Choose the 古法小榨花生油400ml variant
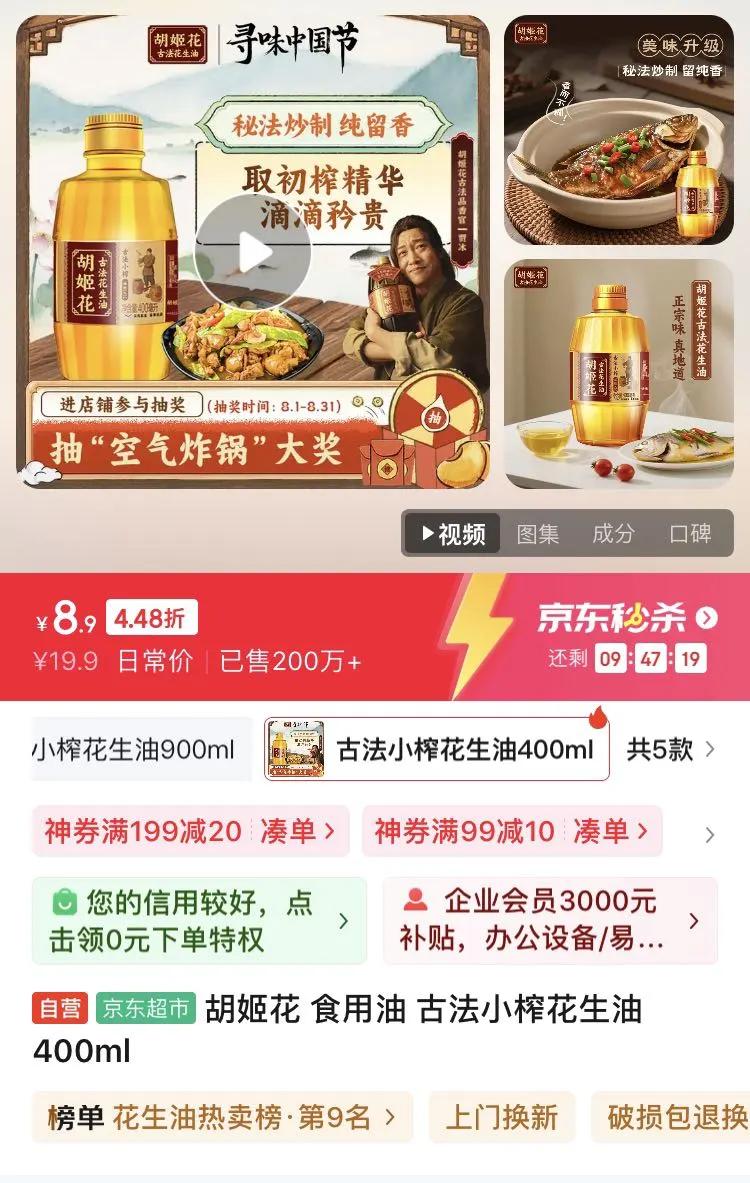 click(436, 749)
